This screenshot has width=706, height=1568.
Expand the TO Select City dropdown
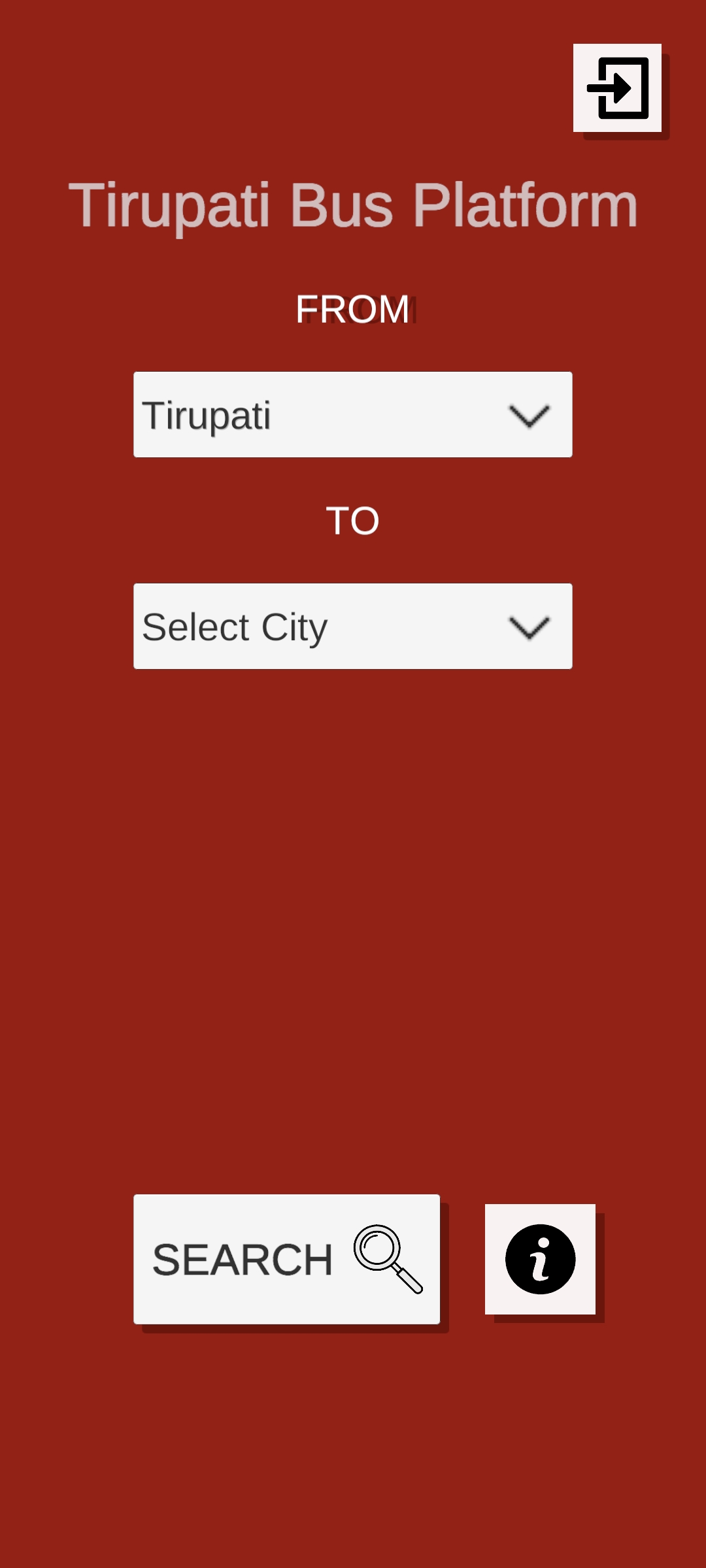(352, 627)
